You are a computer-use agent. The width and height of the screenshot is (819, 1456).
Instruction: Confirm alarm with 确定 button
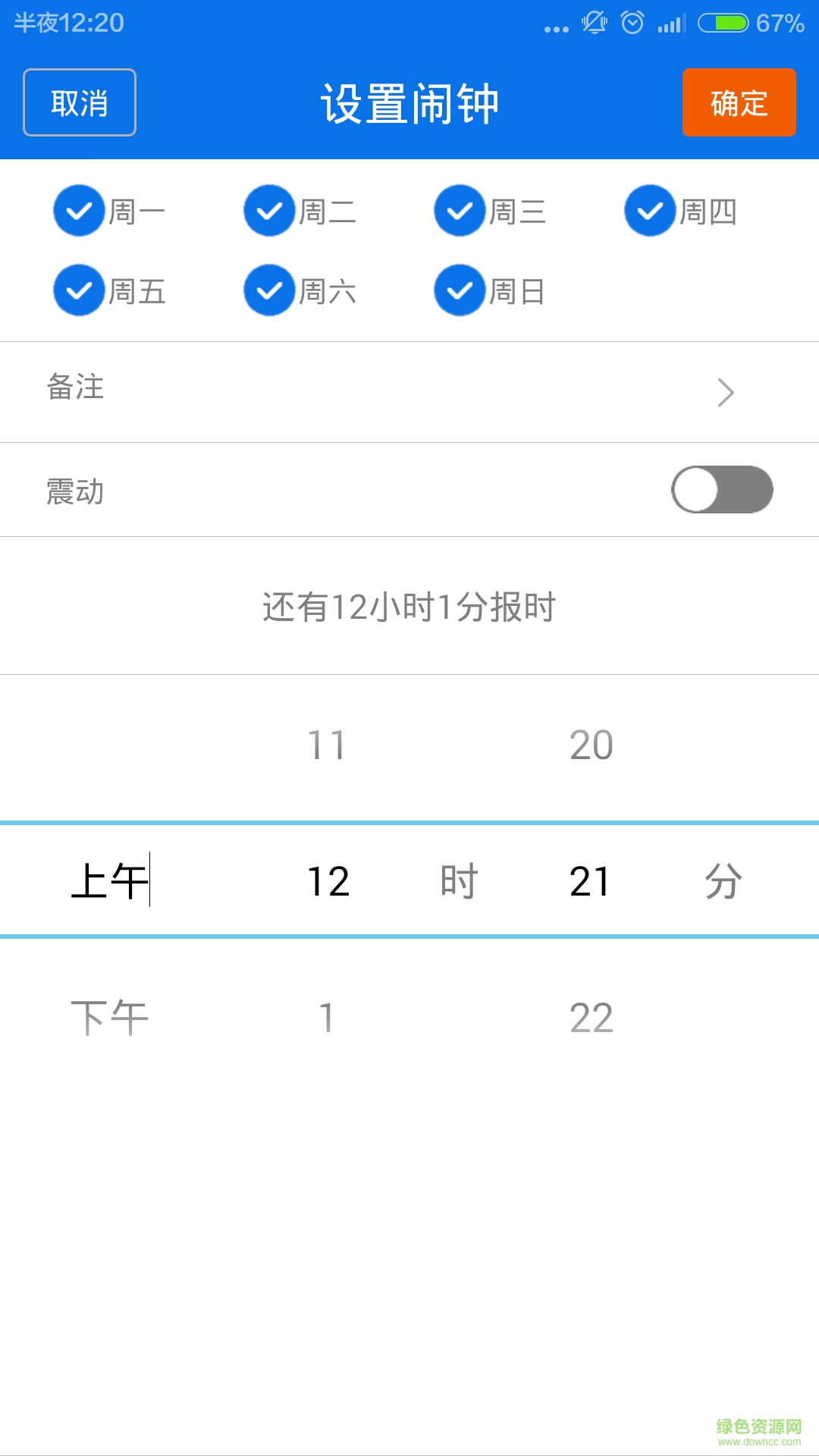coord(739,102)
